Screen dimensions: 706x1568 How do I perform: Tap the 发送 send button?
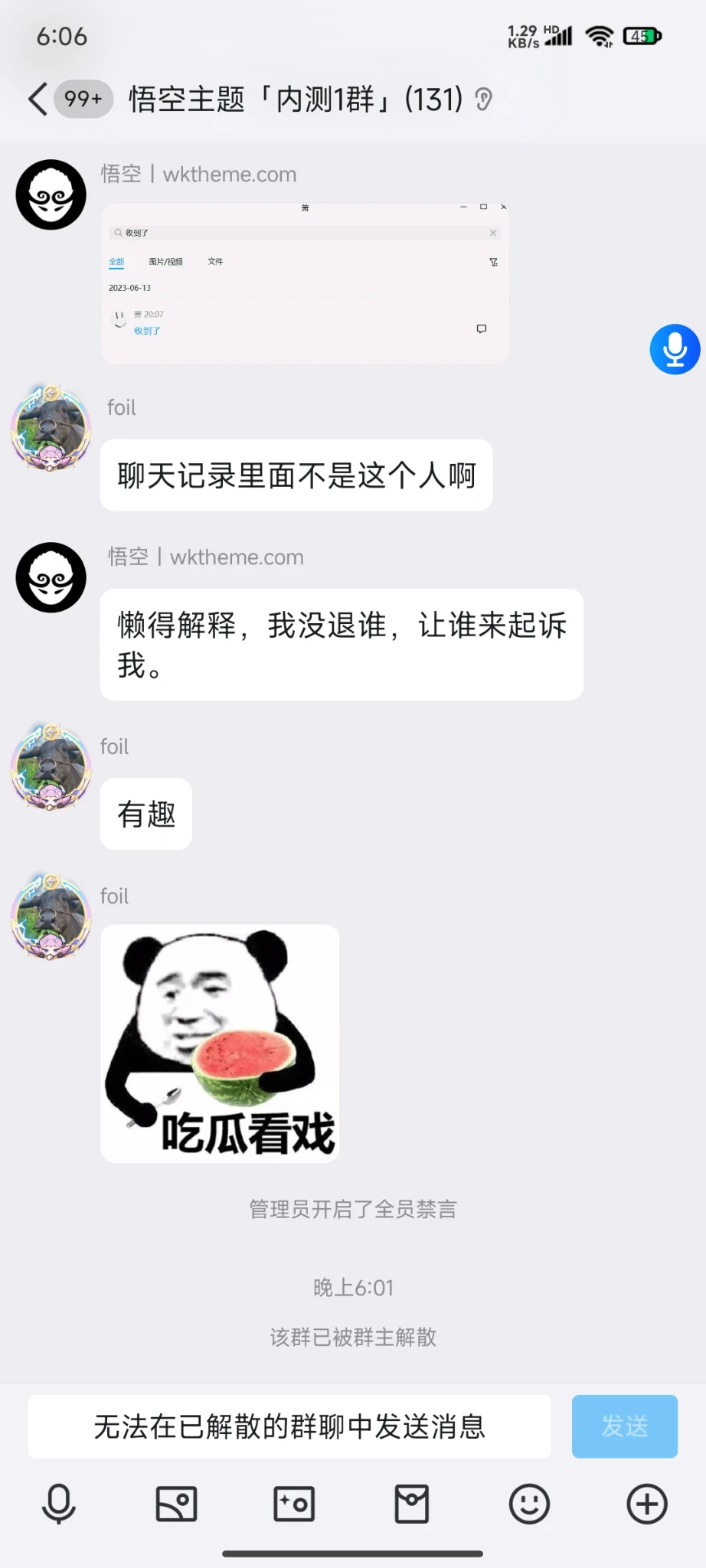(x=624, y=1426)
